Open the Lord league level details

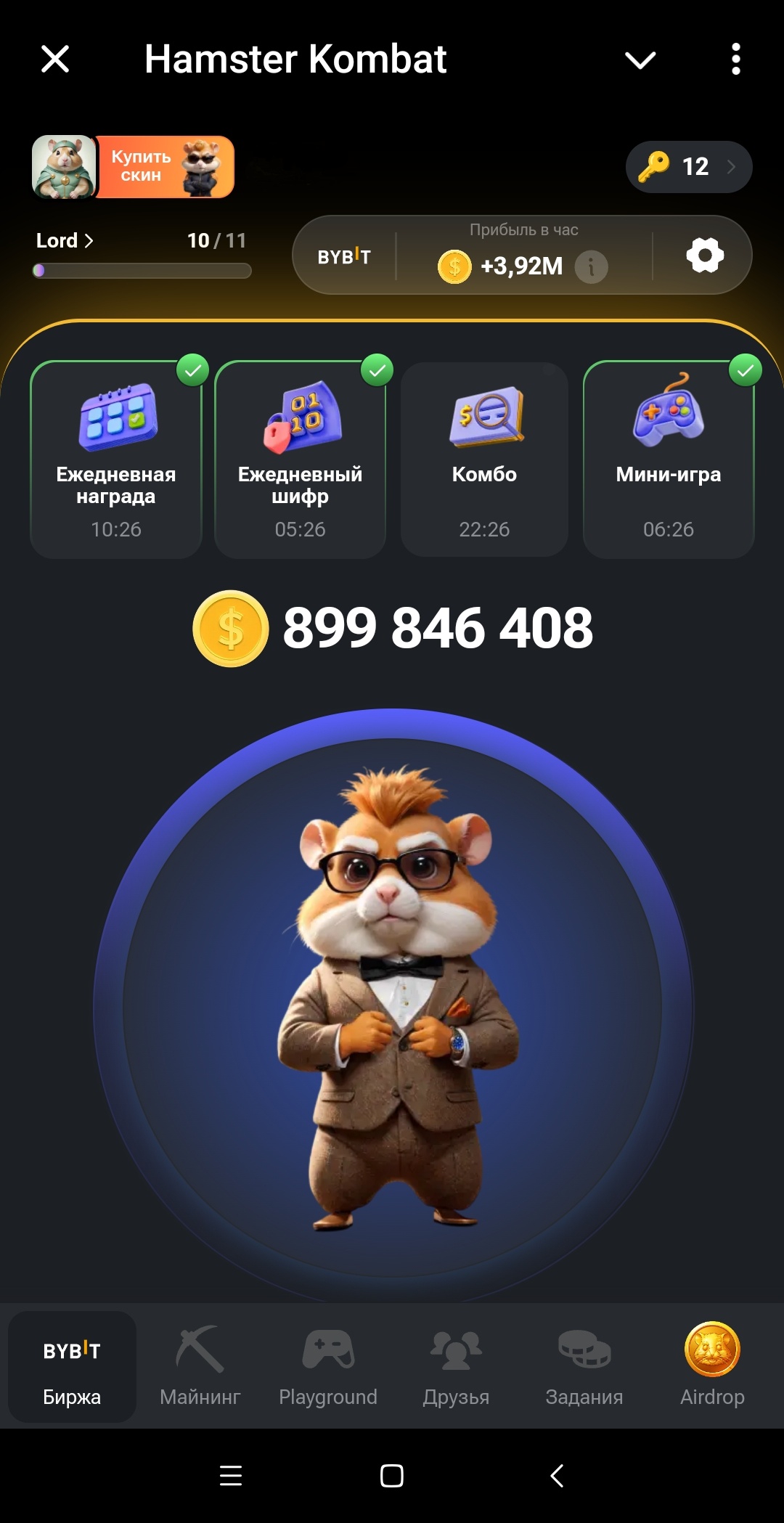pos(65,240)
